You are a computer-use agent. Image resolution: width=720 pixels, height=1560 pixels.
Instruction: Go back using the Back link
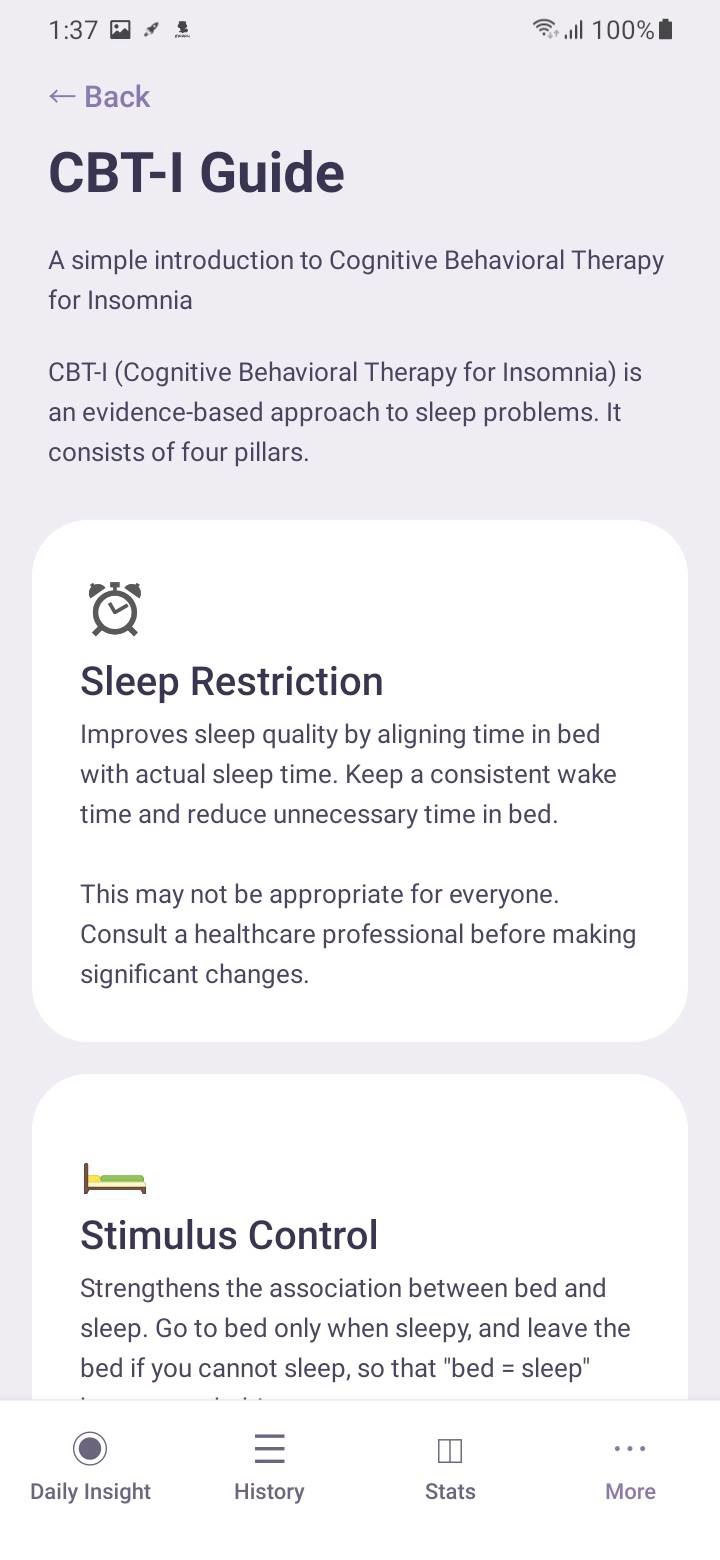(99, 96)
